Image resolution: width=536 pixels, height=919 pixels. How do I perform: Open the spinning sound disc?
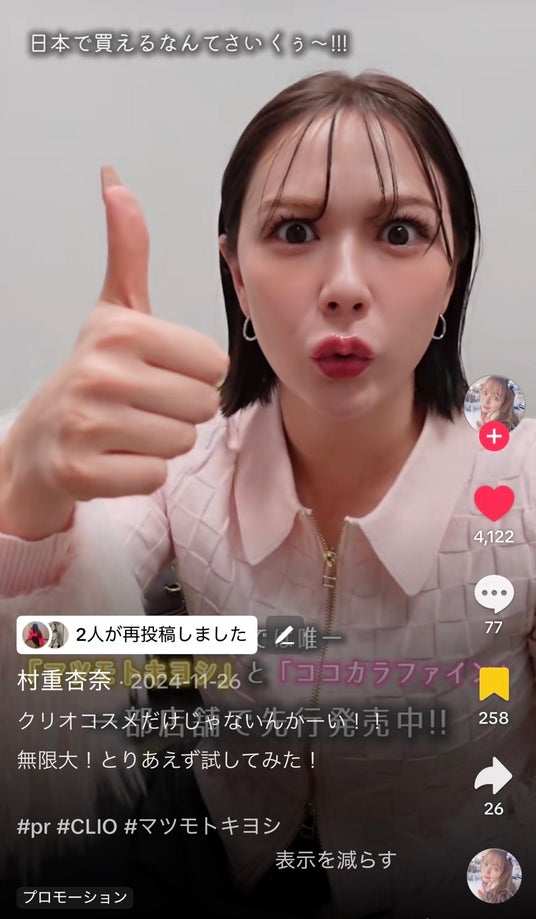coord(494,876)
